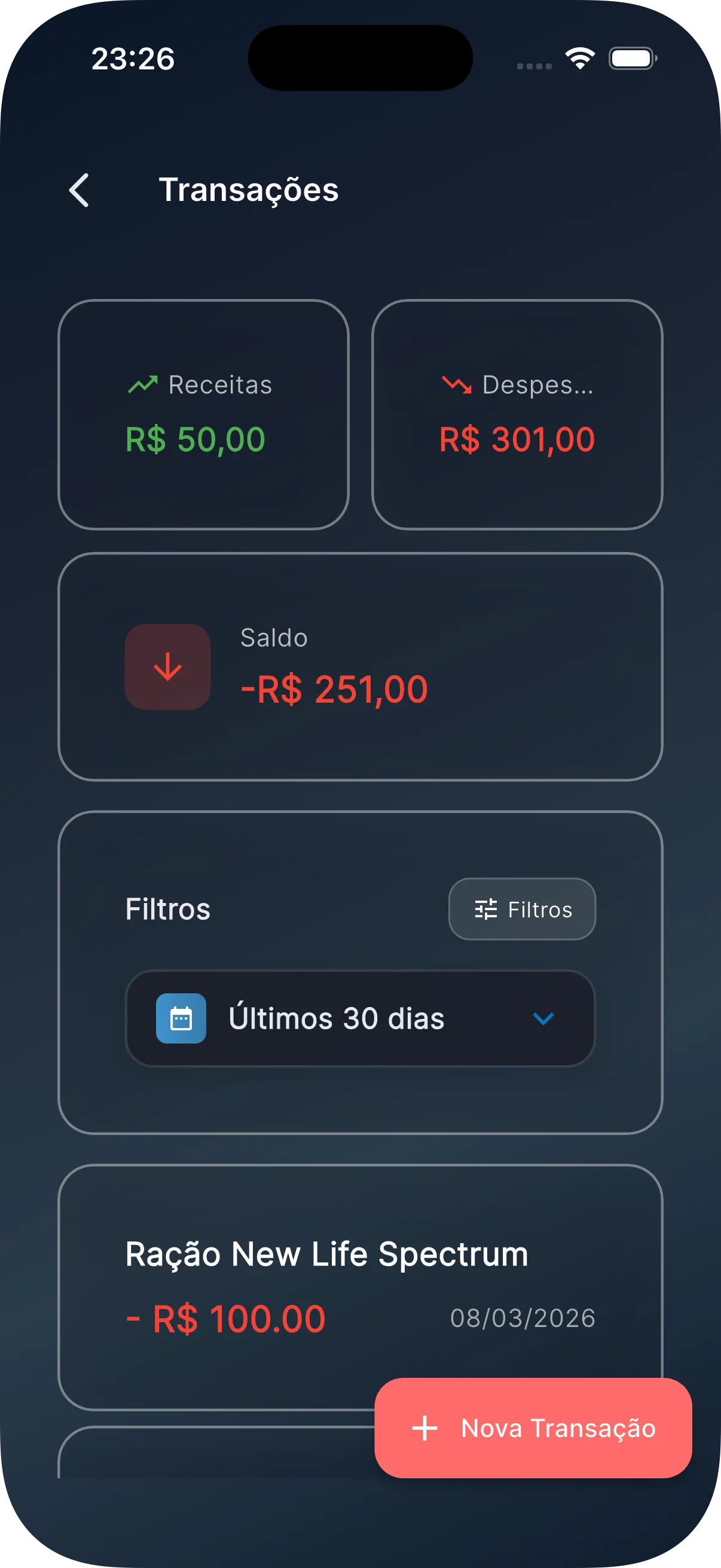The height and width of the screenshot is (1568, 721).
Task: Click the Wi-Fi icon in status bar
Action: coord(579,58)
